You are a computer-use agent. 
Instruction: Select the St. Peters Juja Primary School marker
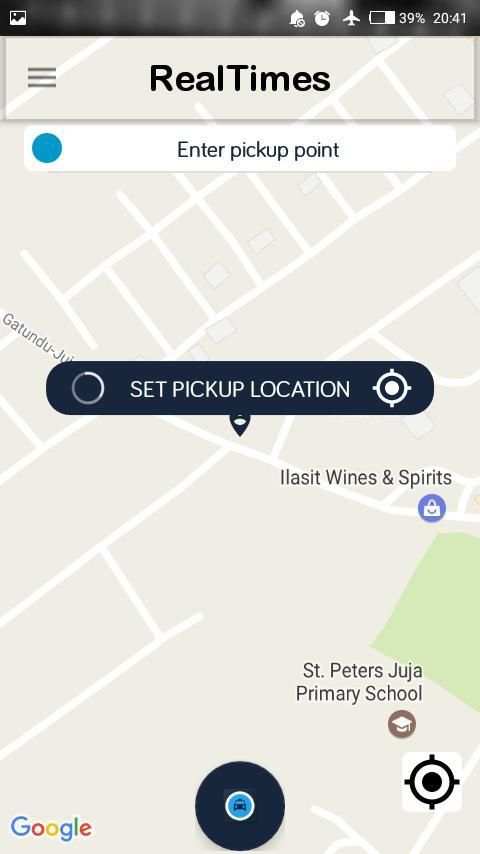(402, 724)
